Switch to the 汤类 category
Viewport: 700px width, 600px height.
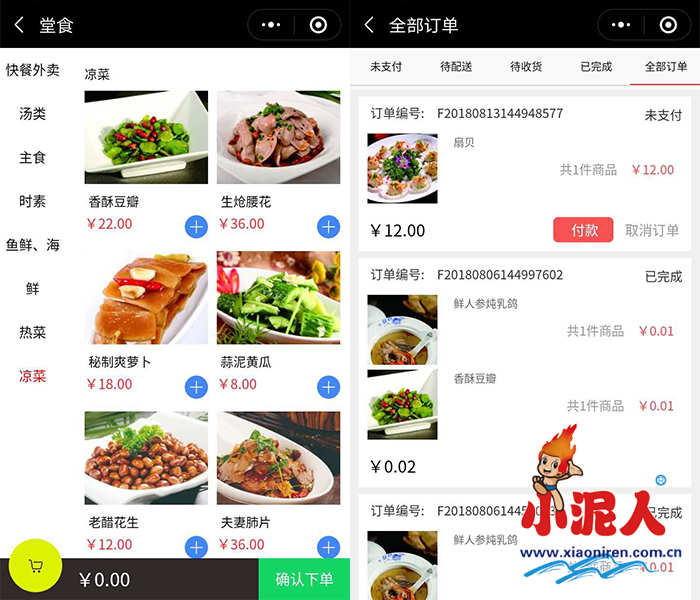coord(33,114)
